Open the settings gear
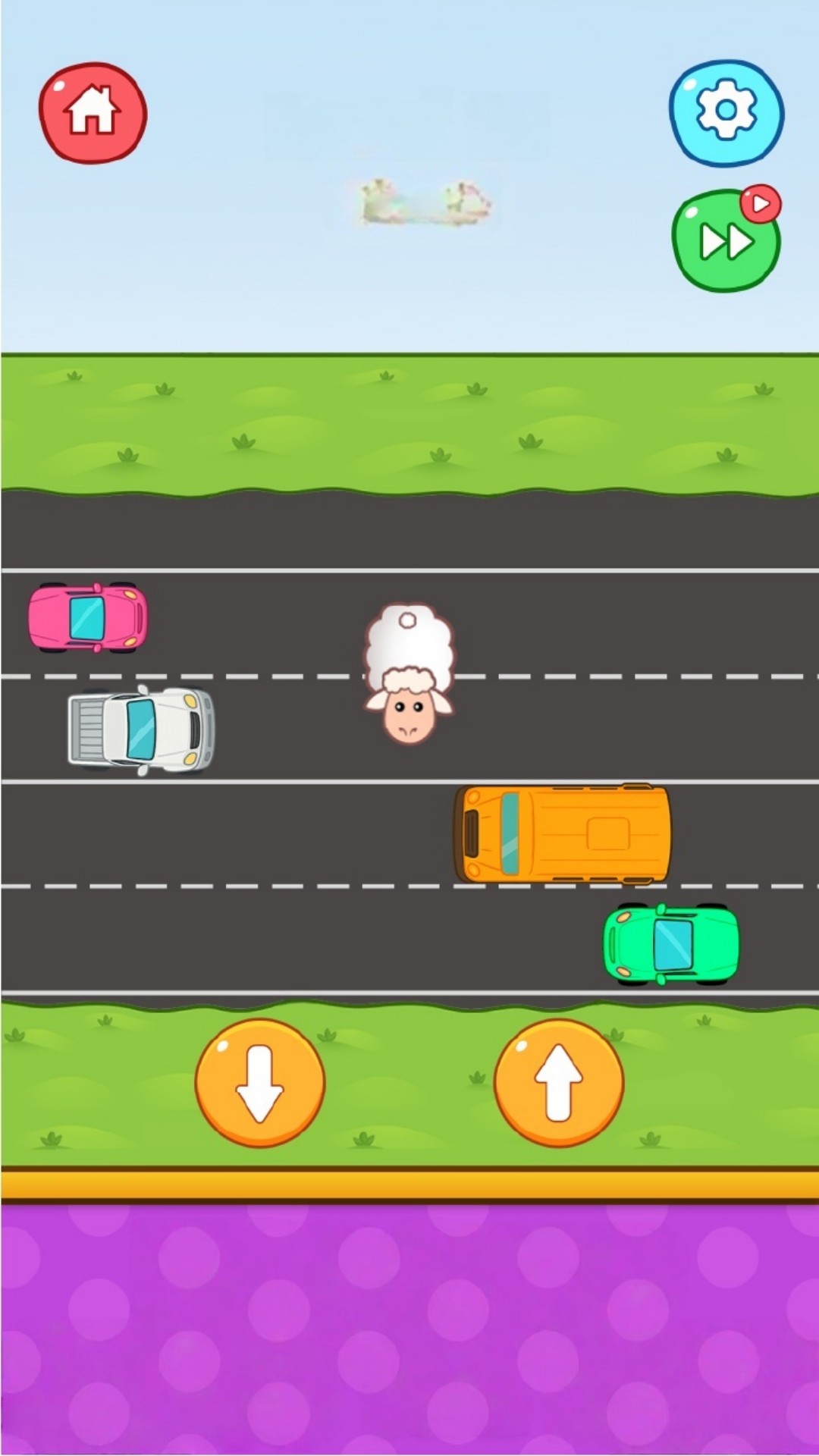The image size is (819, 1456). pyautogui.click(x=726, y=113)
